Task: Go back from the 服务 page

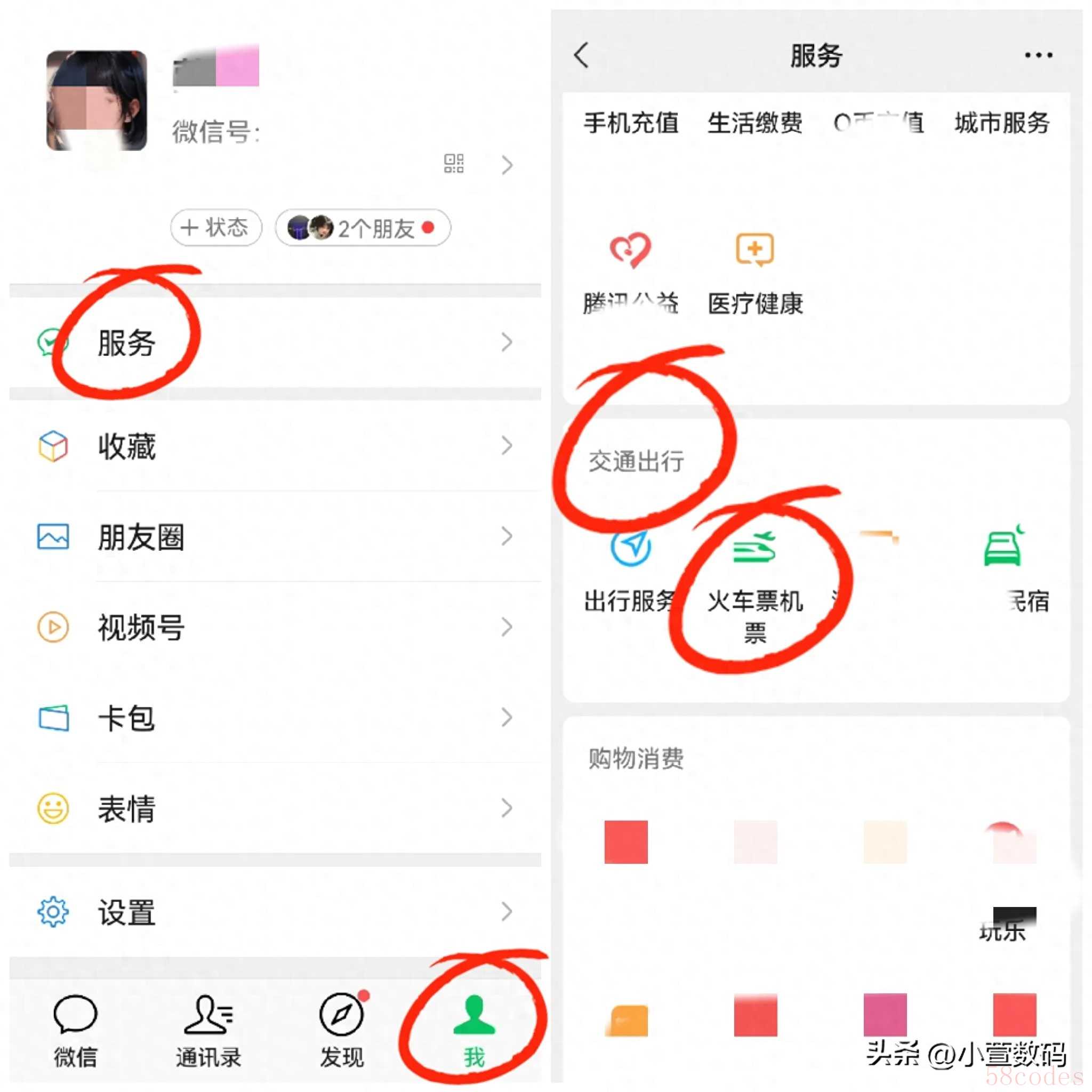Action: (582, 55)
